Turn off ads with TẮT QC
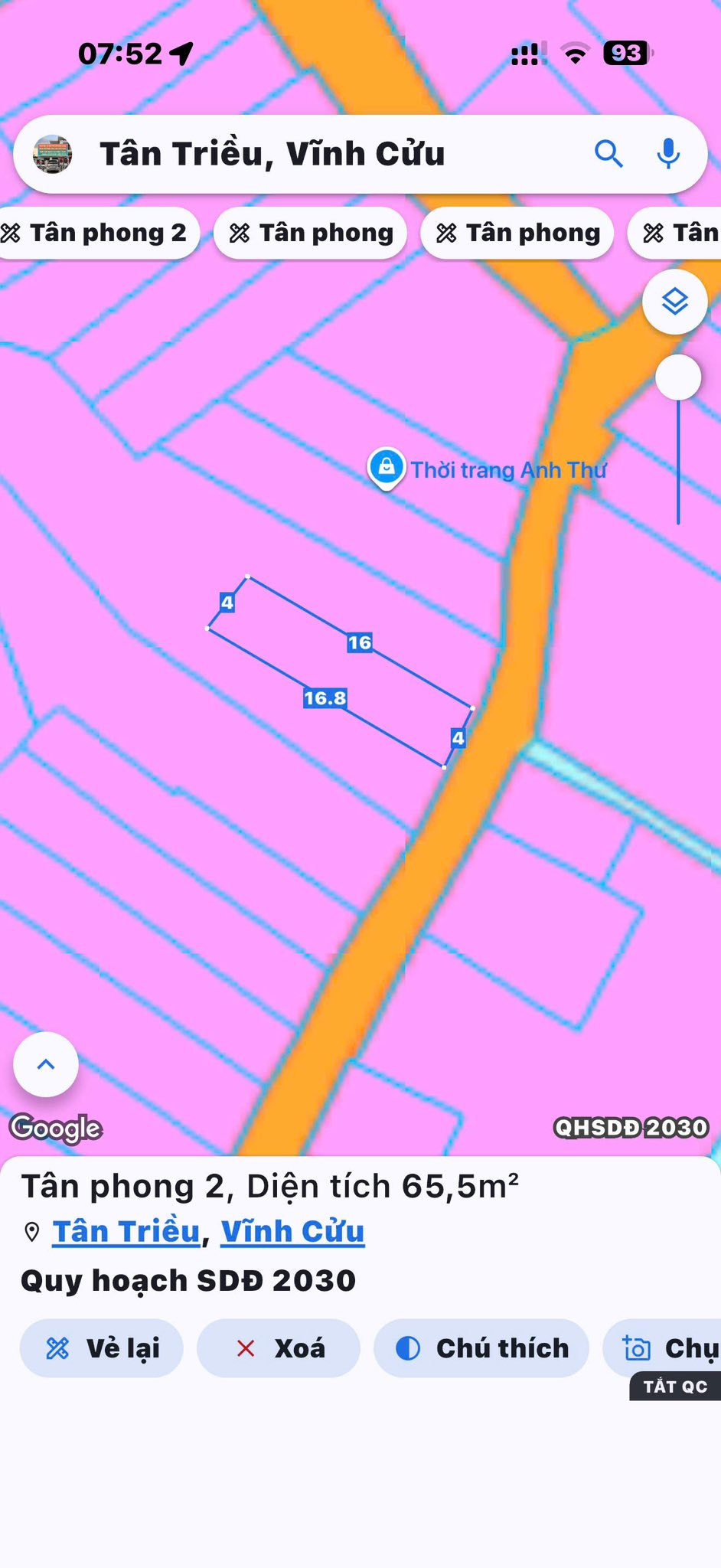The image size is (721, 1568). (x=674, y=1387)
